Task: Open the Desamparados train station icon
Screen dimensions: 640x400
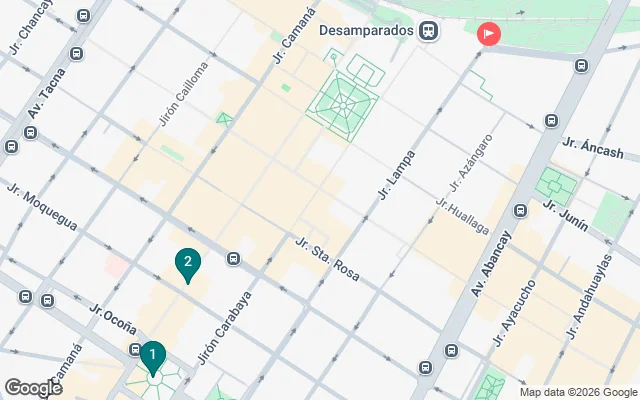Action: click(x=430, y=31)
